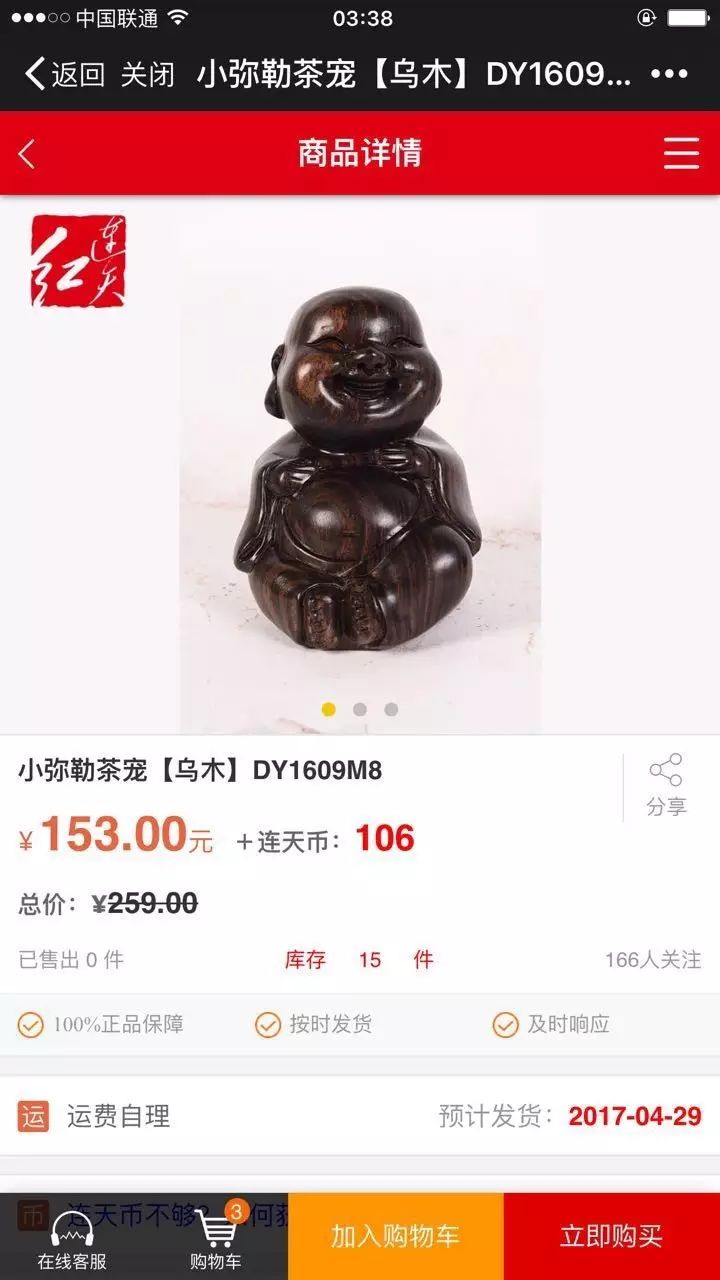This screenshot has width=720, height=1280.
Task: Open the 购物车 shopping cart
Action: point(216,1237)
